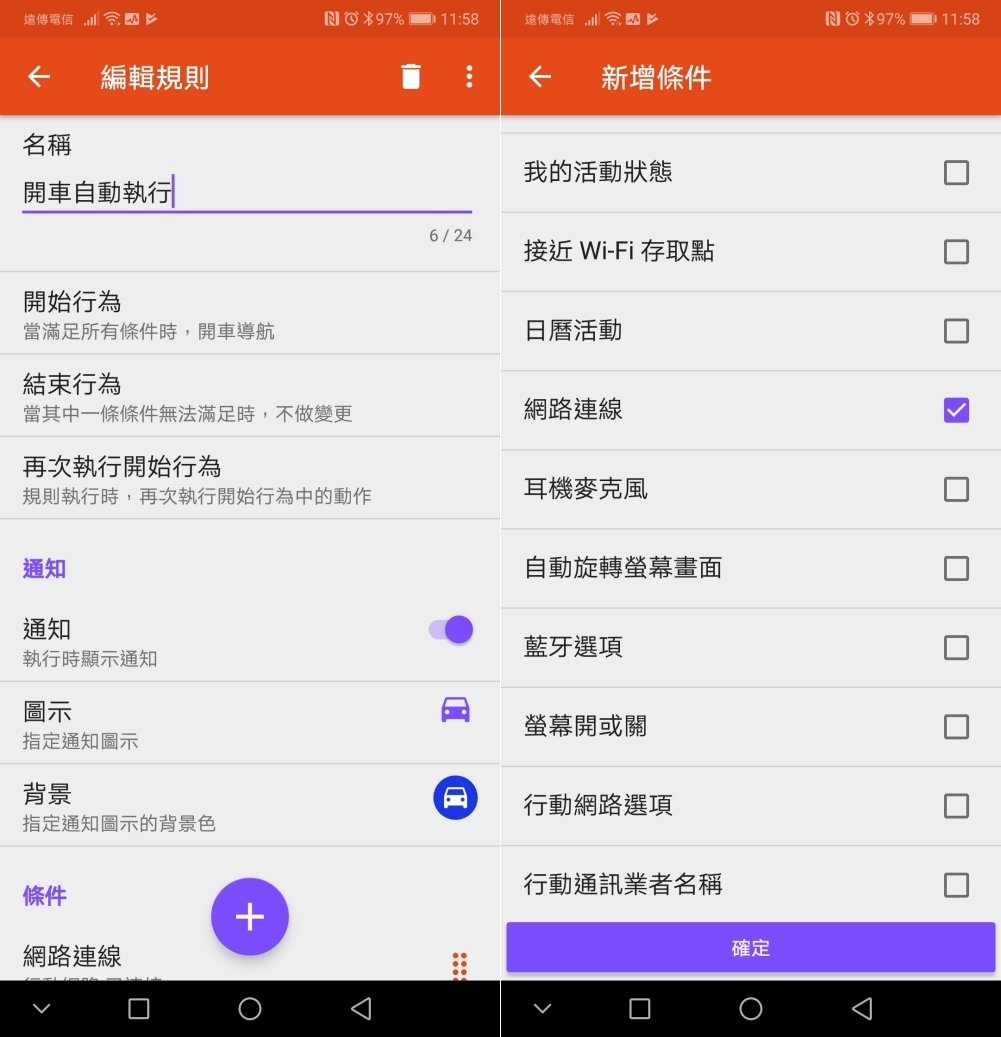
Task: Confirm the selection with 確定
Action: [x=750, y=948]
